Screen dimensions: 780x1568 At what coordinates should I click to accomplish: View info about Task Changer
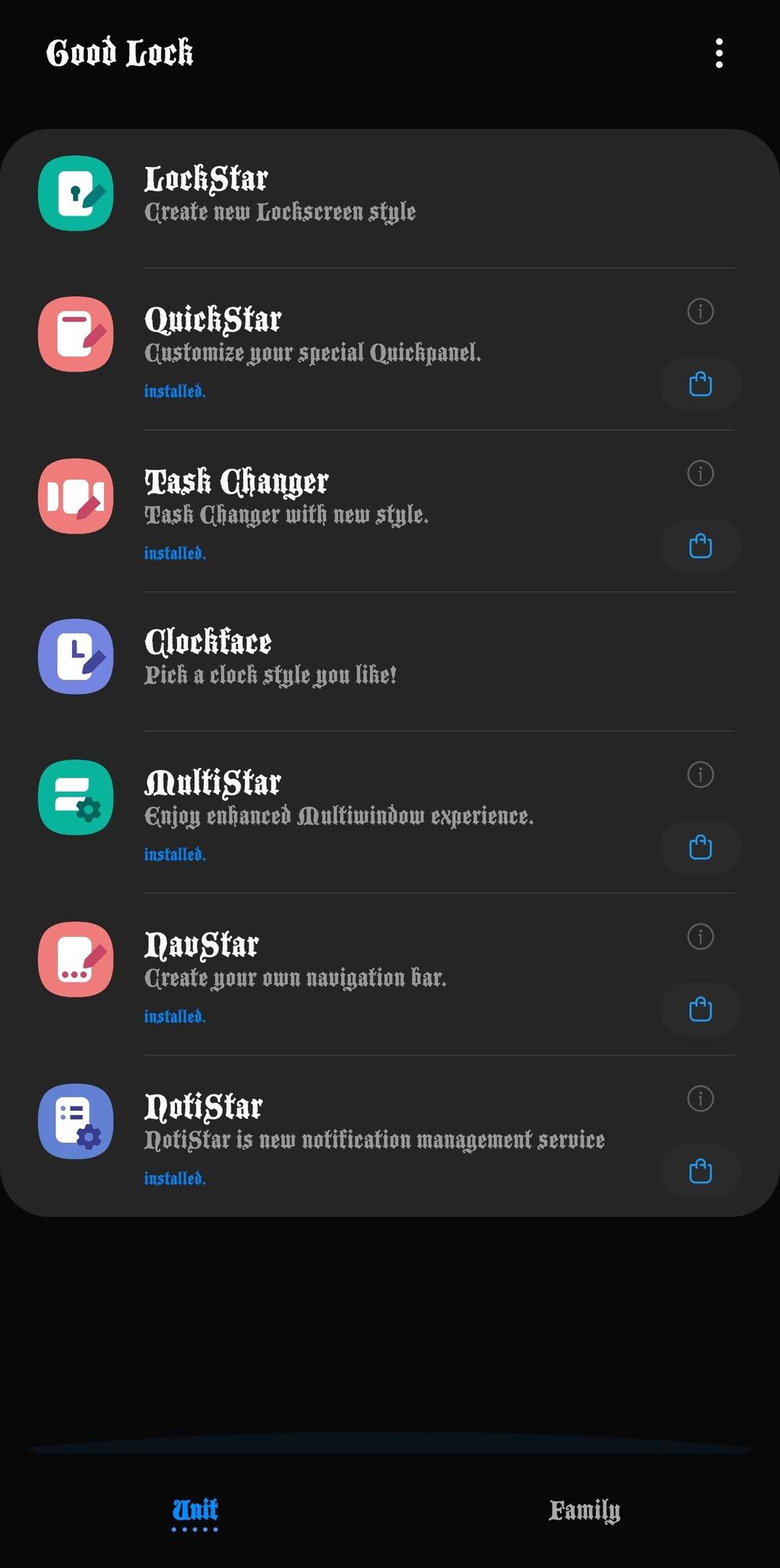coord(700,474)
